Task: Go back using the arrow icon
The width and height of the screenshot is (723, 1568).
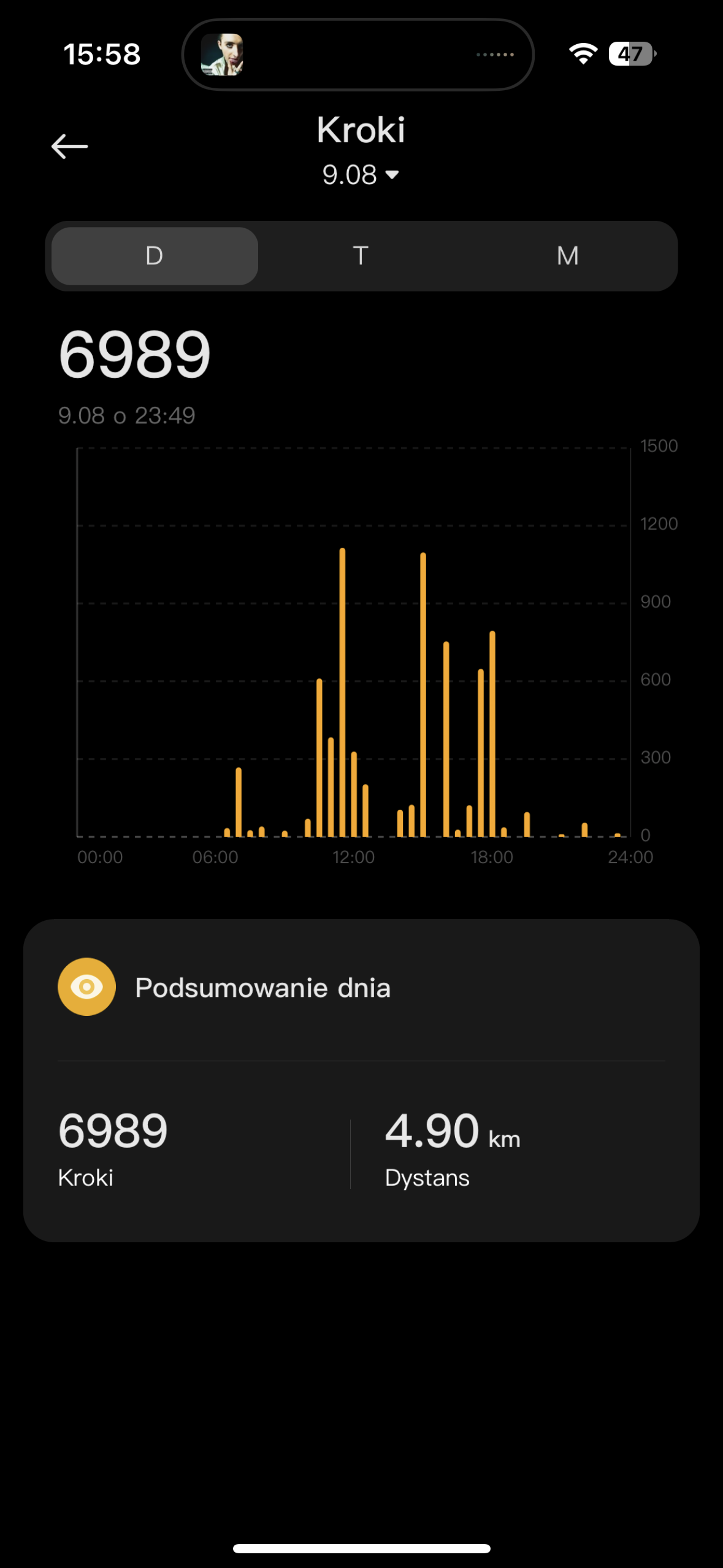Action: (x=69, y=146)
